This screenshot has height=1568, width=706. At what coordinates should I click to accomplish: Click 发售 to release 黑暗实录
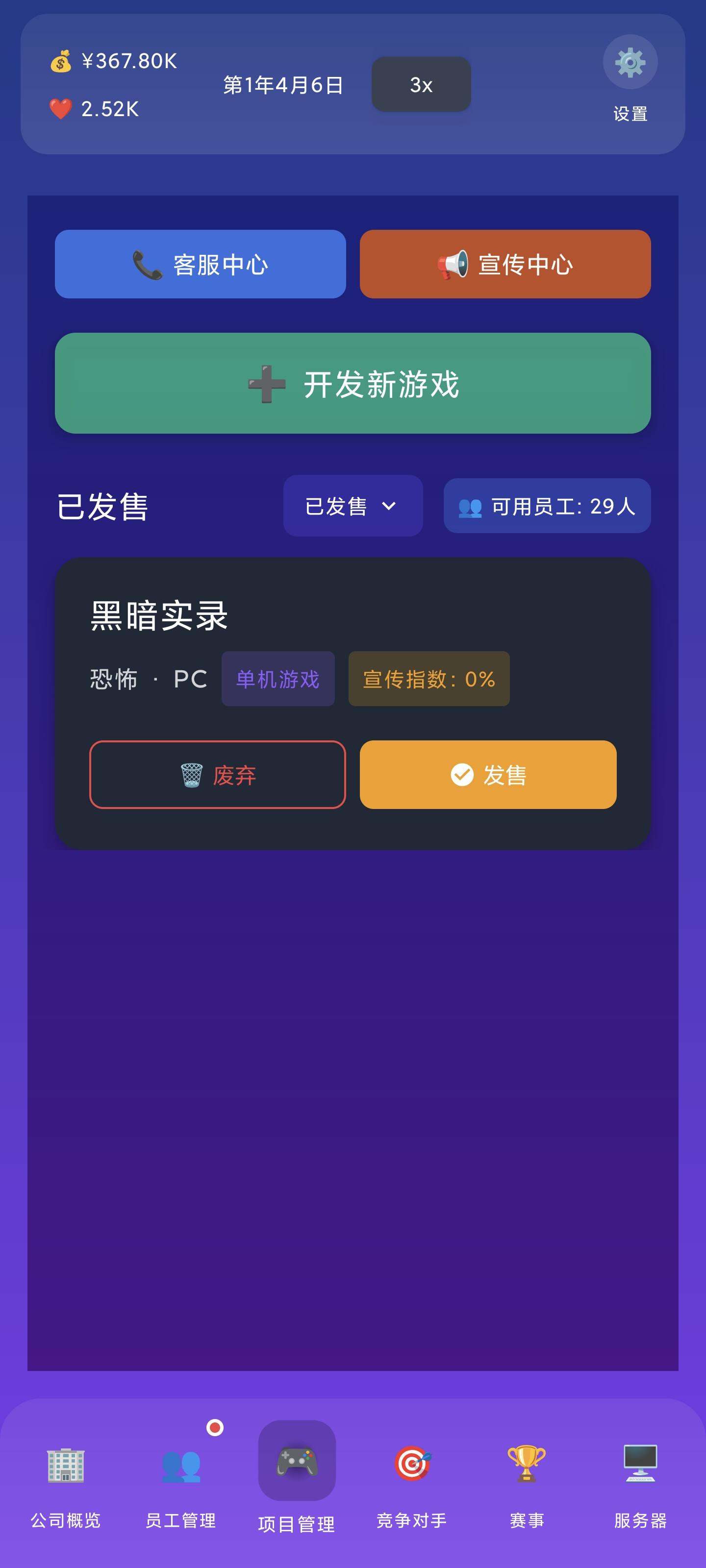tap(487, 774)
